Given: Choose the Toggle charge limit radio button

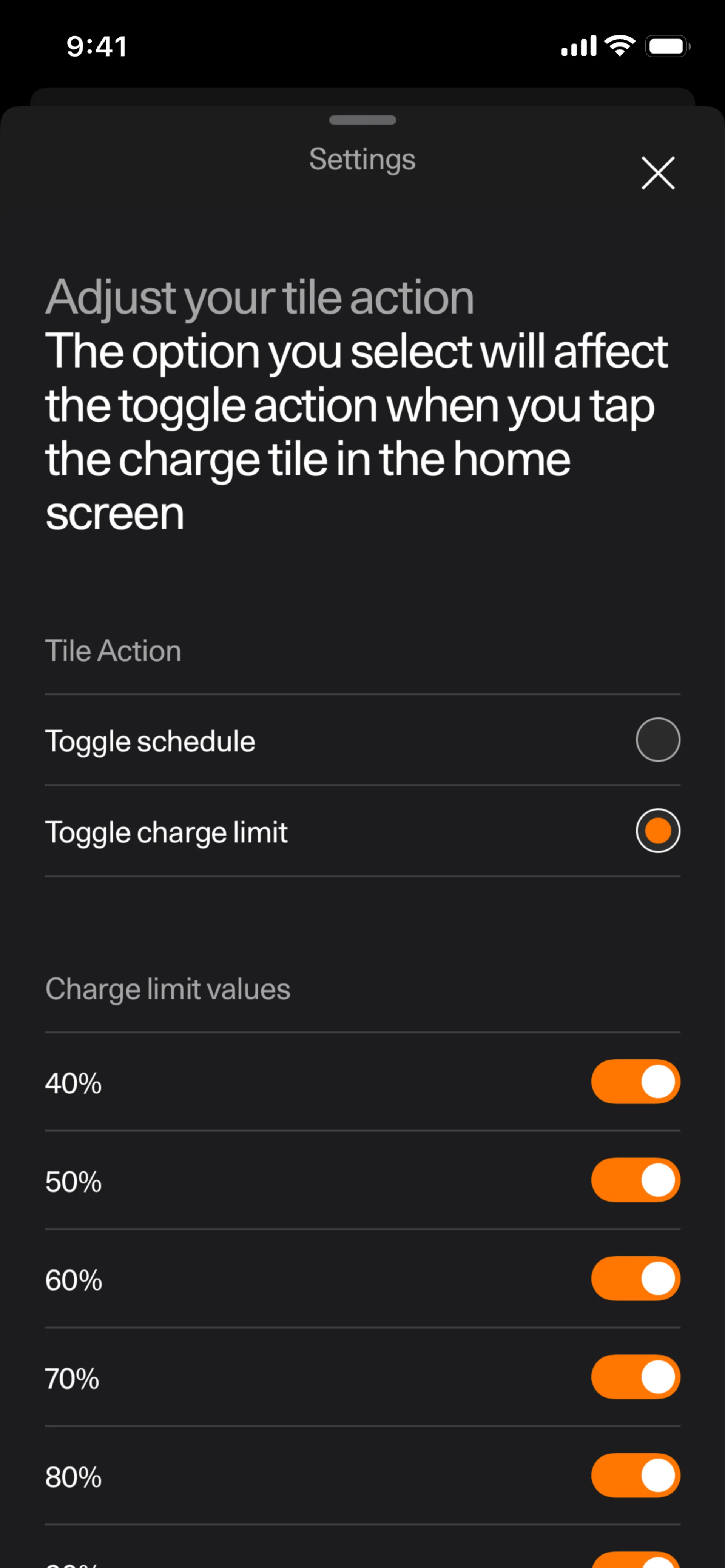Looking at the screenshot, I should [x=657, y=831].
